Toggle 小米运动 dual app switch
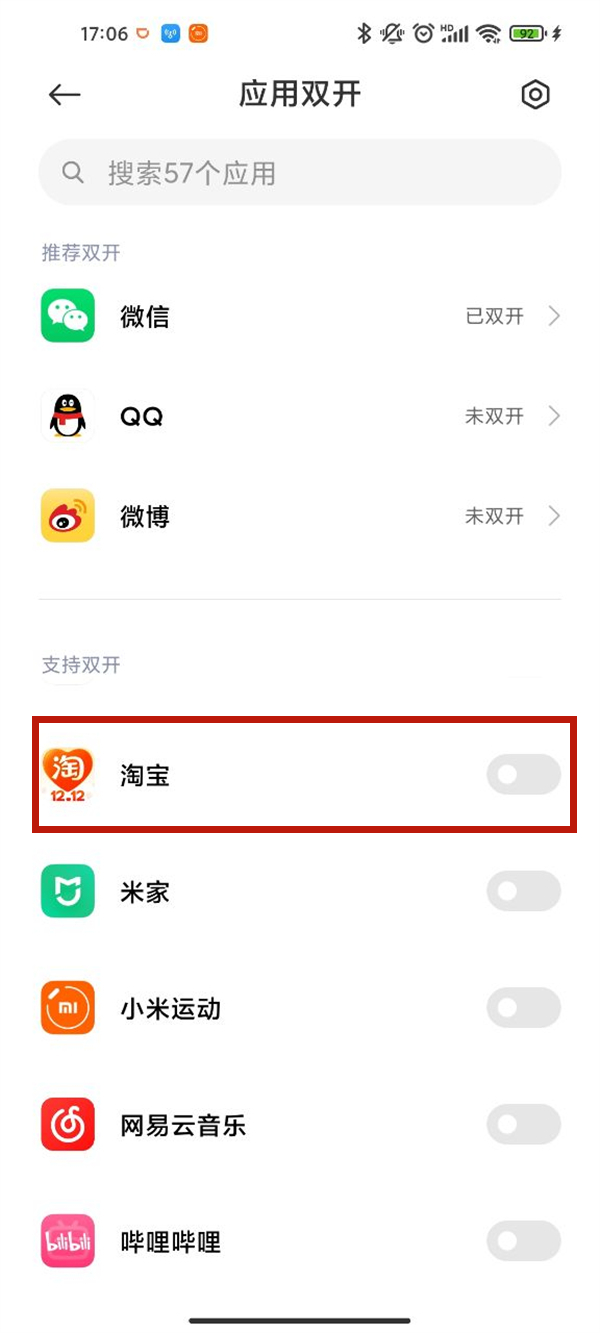This screenshot has height=1333, width=600. (523, 1008)
